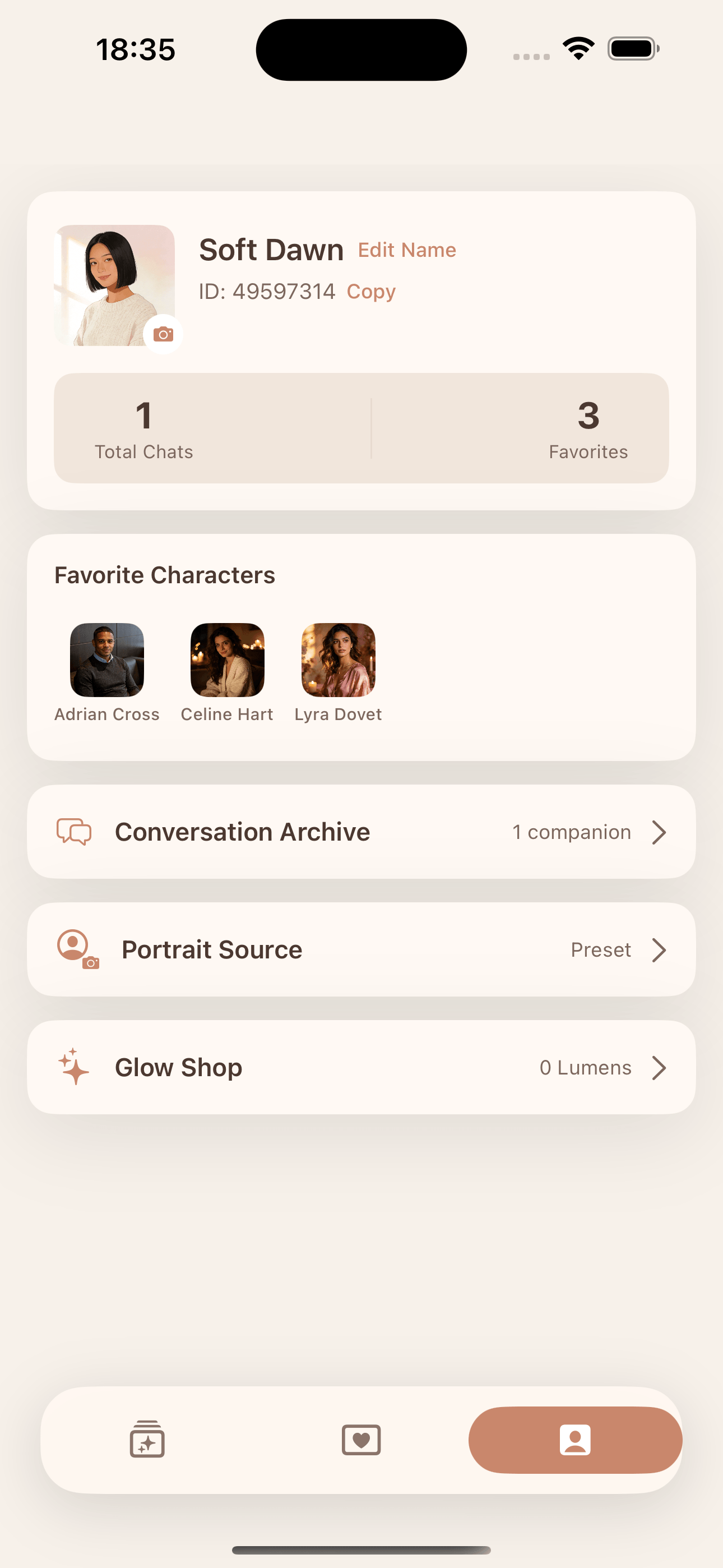723x1568 pixels.
Task: Open Portrait Source settings
Action: click(361, 949)
